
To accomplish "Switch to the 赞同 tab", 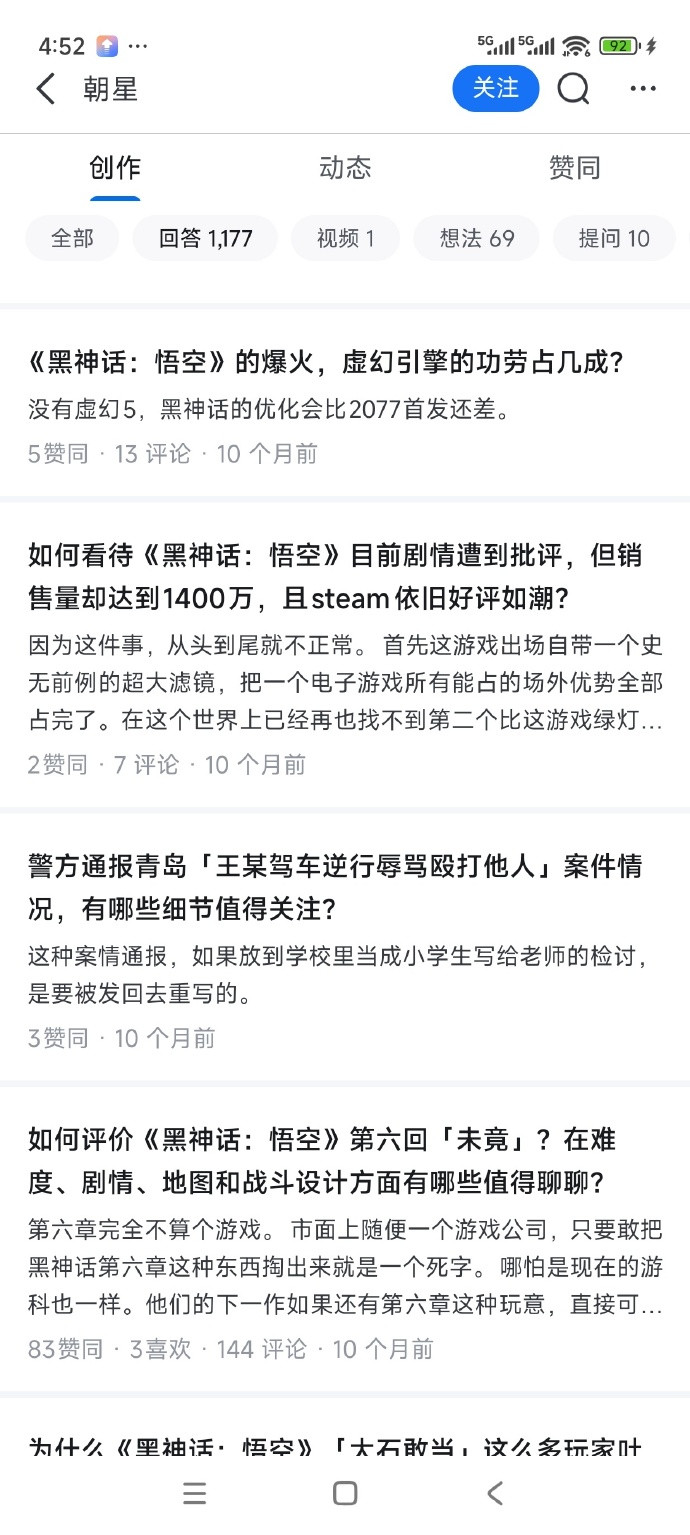I will 574,168.
